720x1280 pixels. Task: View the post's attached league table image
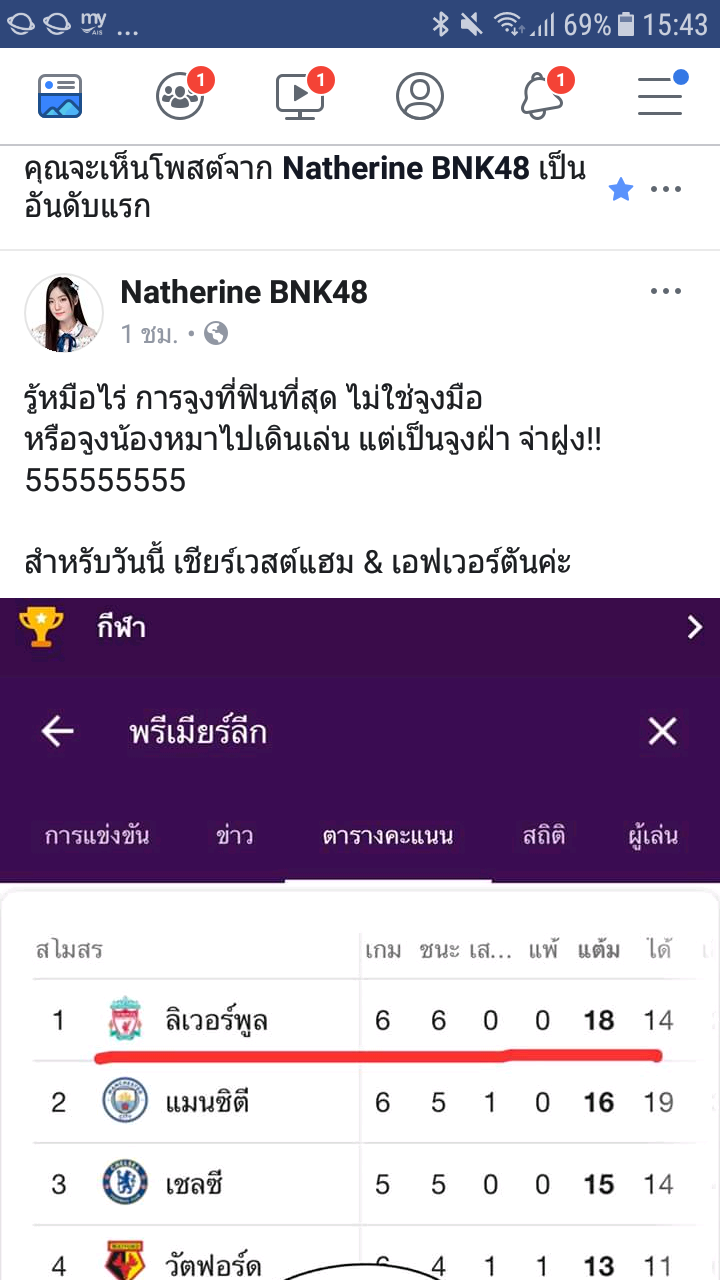tap(360, 938)
